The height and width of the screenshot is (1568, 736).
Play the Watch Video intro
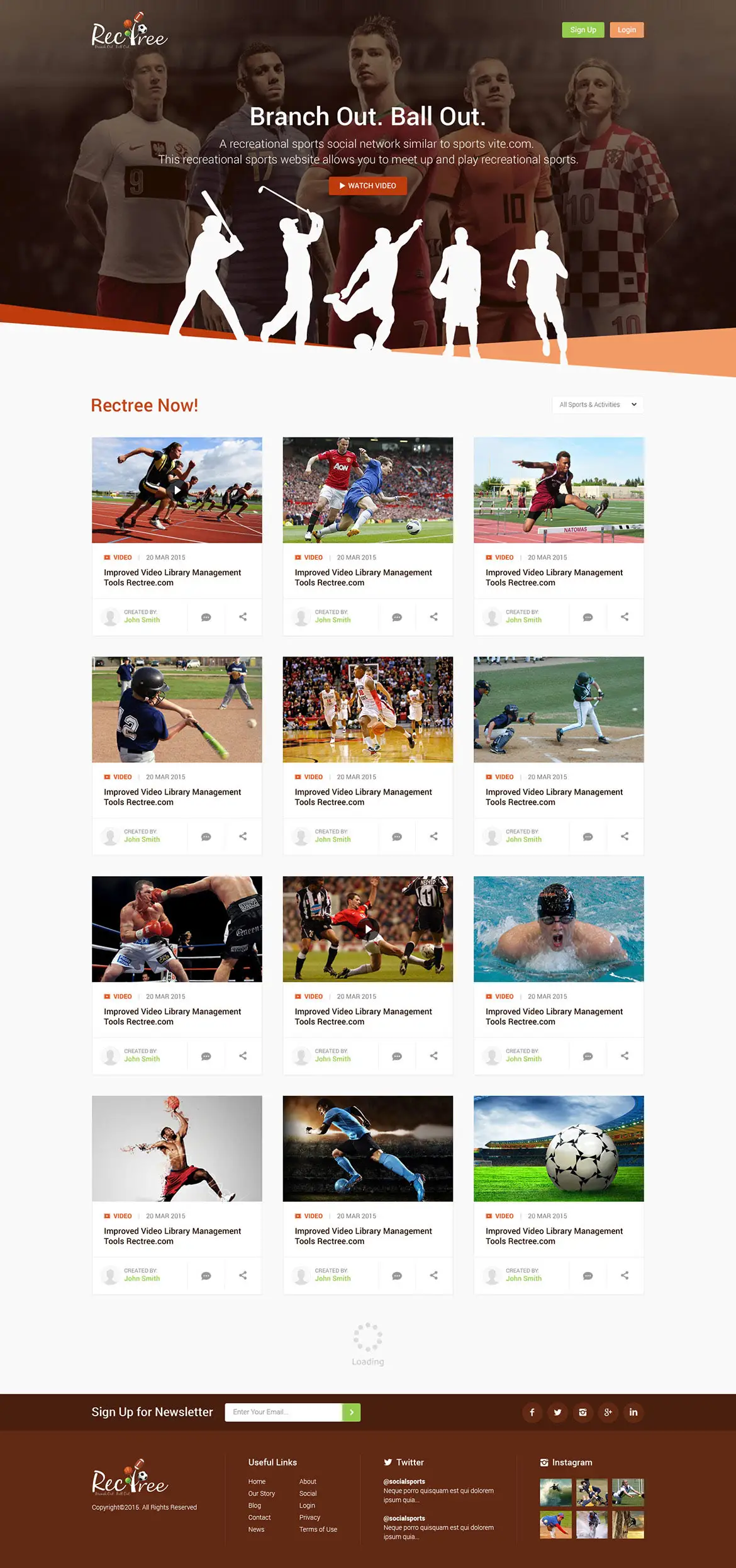pyautogui.click(x=367, y=186)
